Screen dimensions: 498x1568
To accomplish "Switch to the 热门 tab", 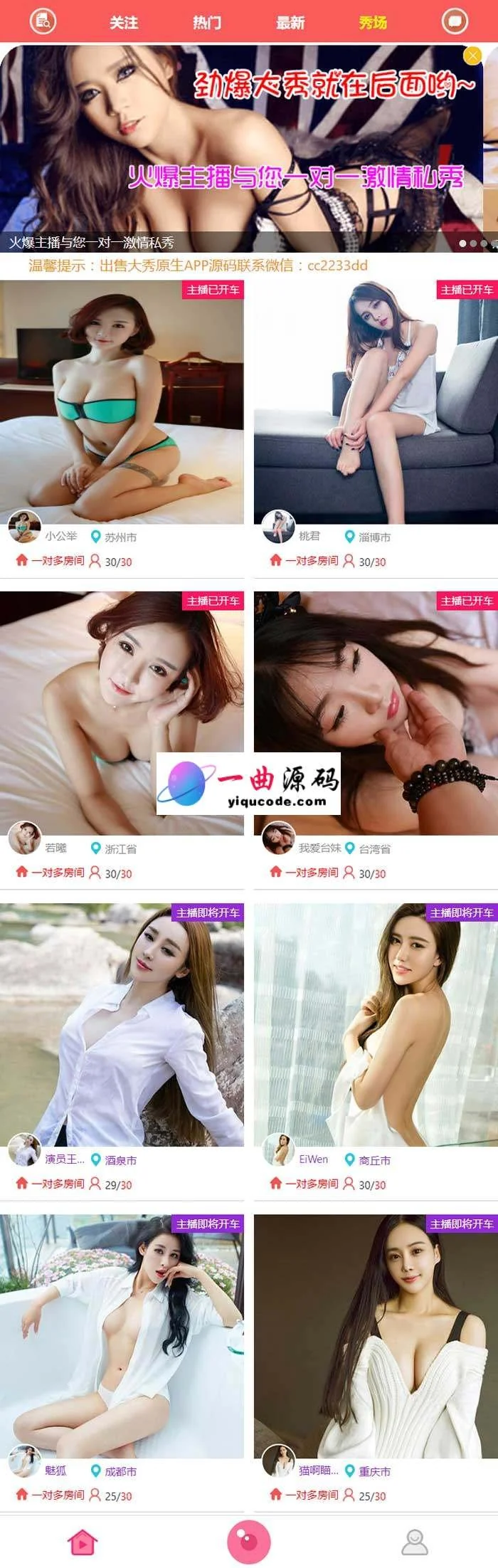I will pyautogui.click(x=206, y=23).
